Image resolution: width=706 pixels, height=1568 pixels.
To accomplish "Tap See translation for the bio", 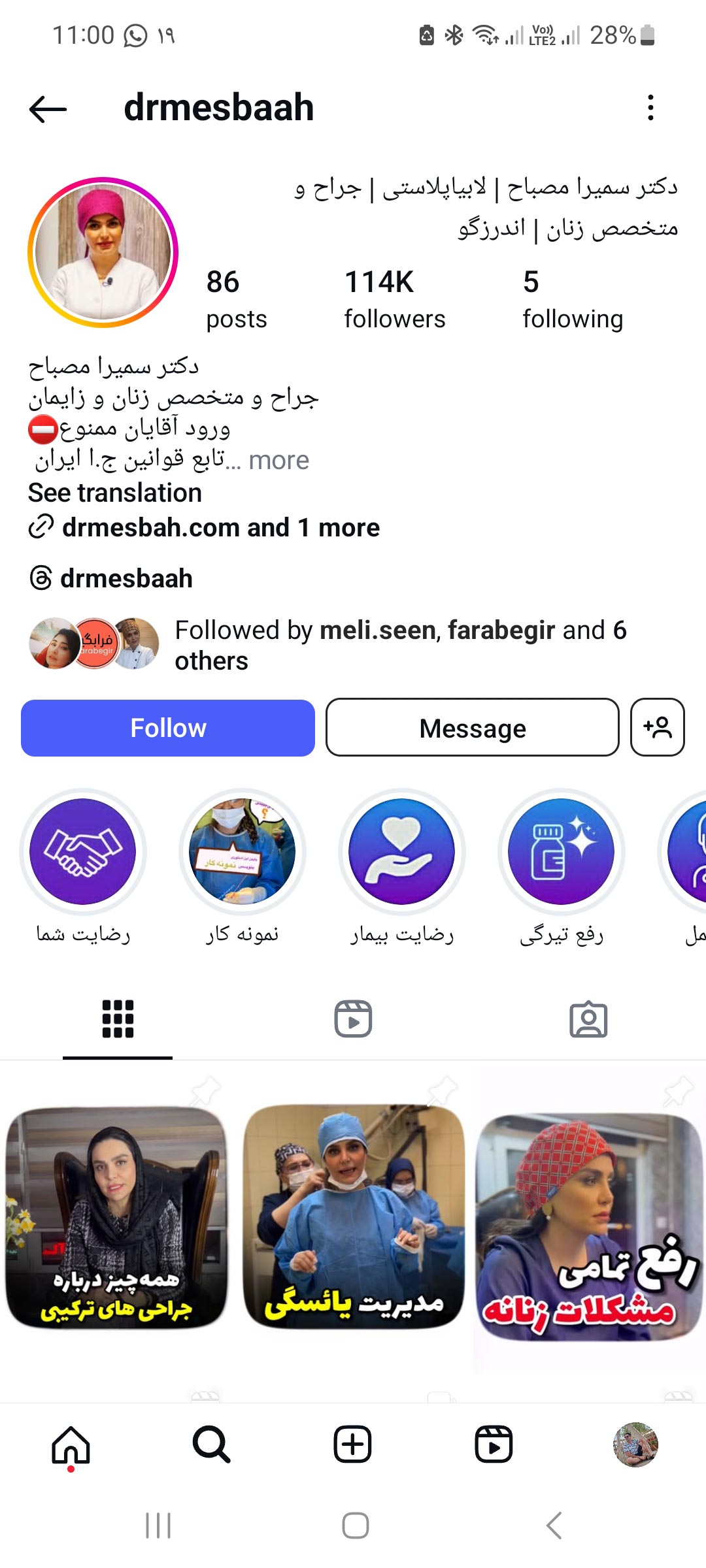I will pyautogui.click(x=115, y=493).
